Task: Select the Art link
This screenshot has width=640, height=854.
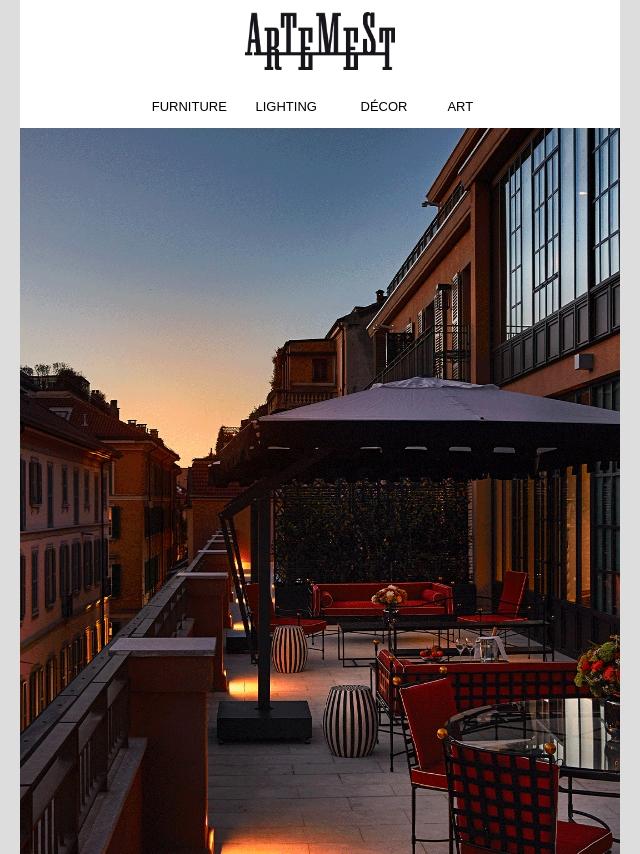Action: click(460, 107)
